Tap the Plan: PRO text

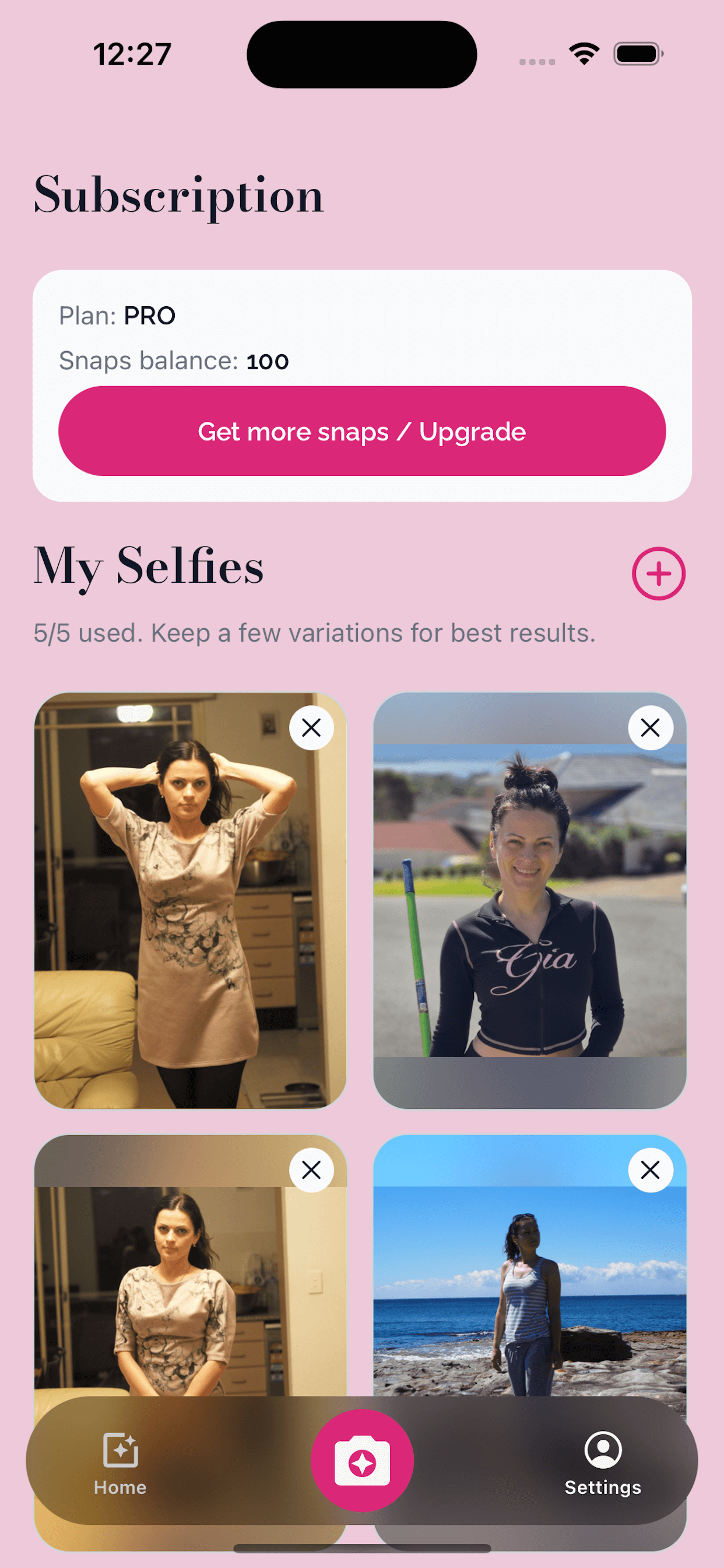117,316
